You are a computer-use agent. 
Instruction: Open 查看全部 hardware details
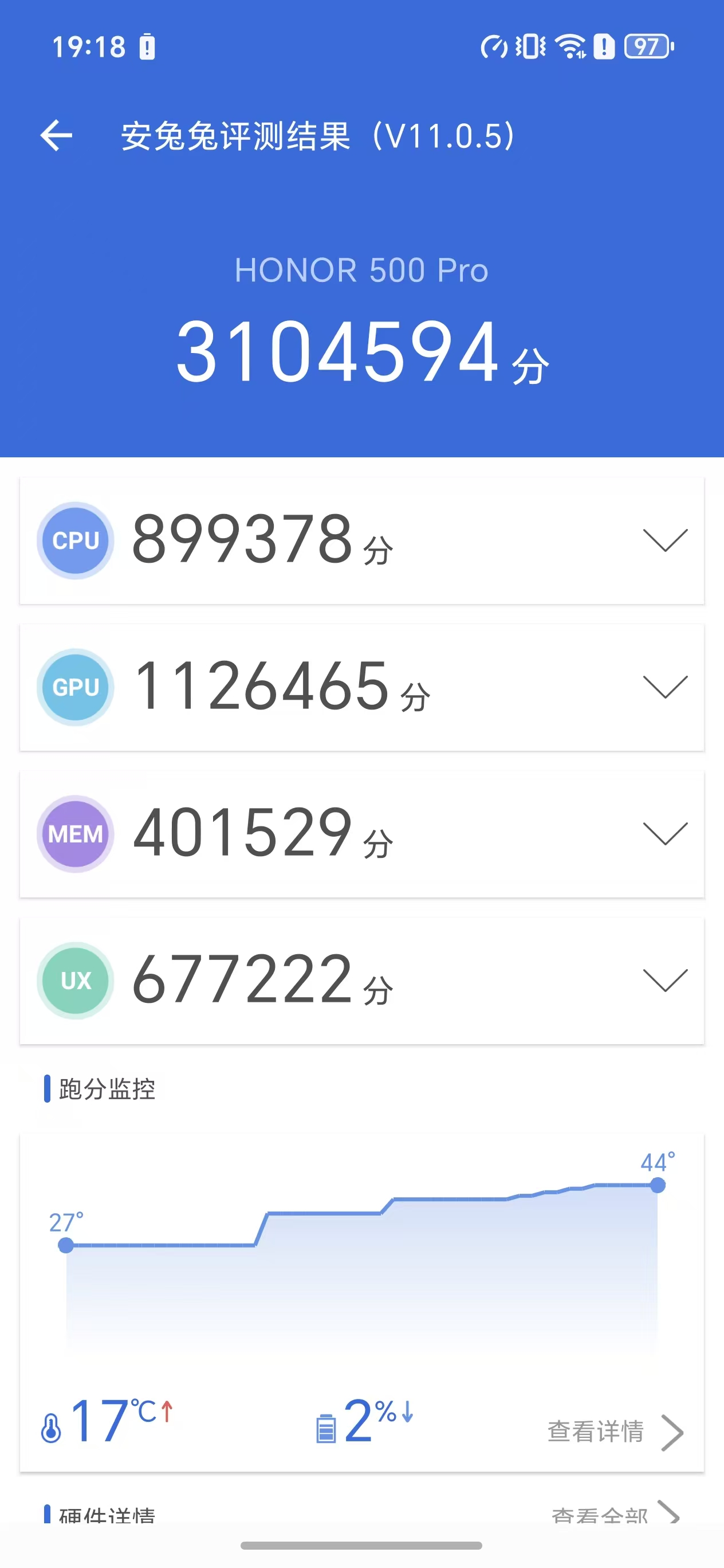tap(615, 1515)
